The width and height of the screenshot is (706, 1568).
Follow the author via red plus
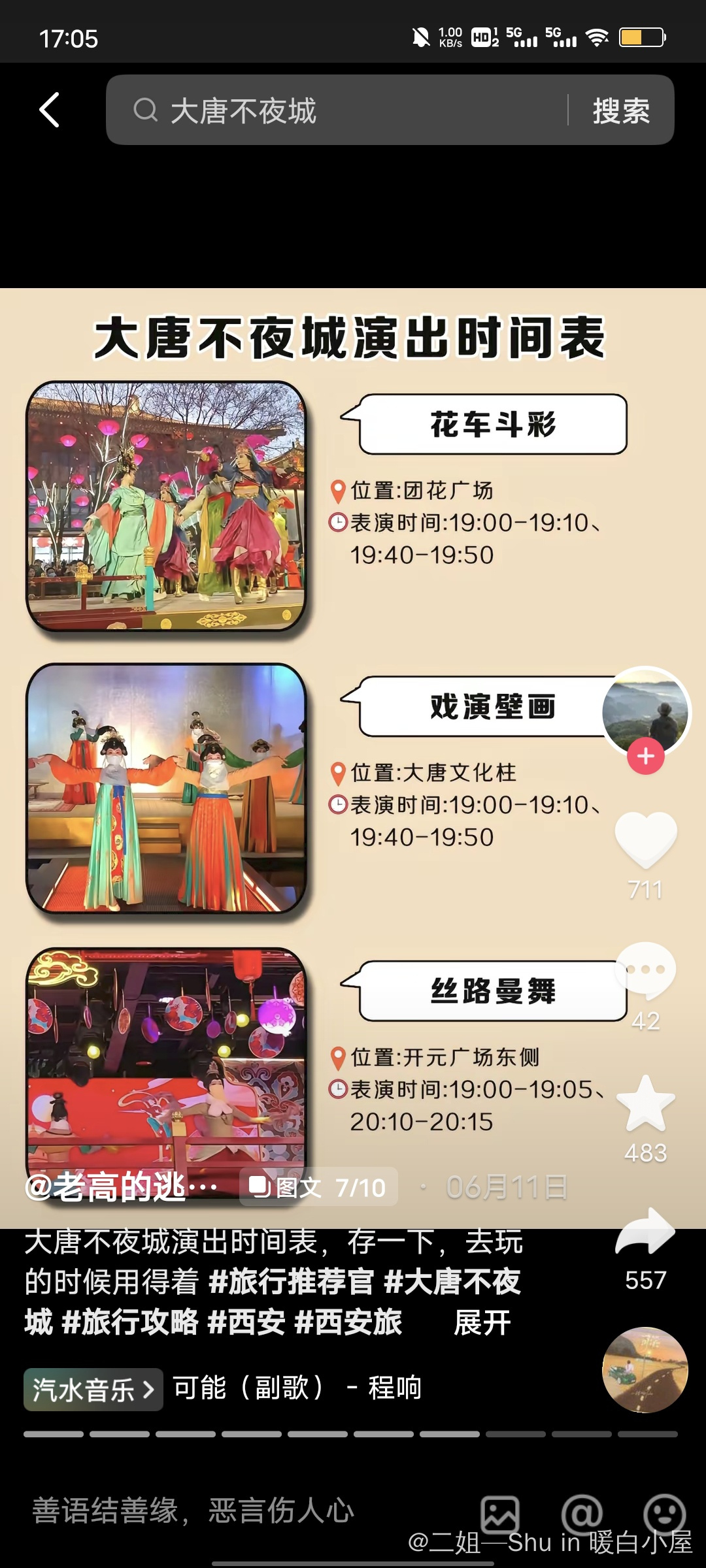tap(645, 757)
